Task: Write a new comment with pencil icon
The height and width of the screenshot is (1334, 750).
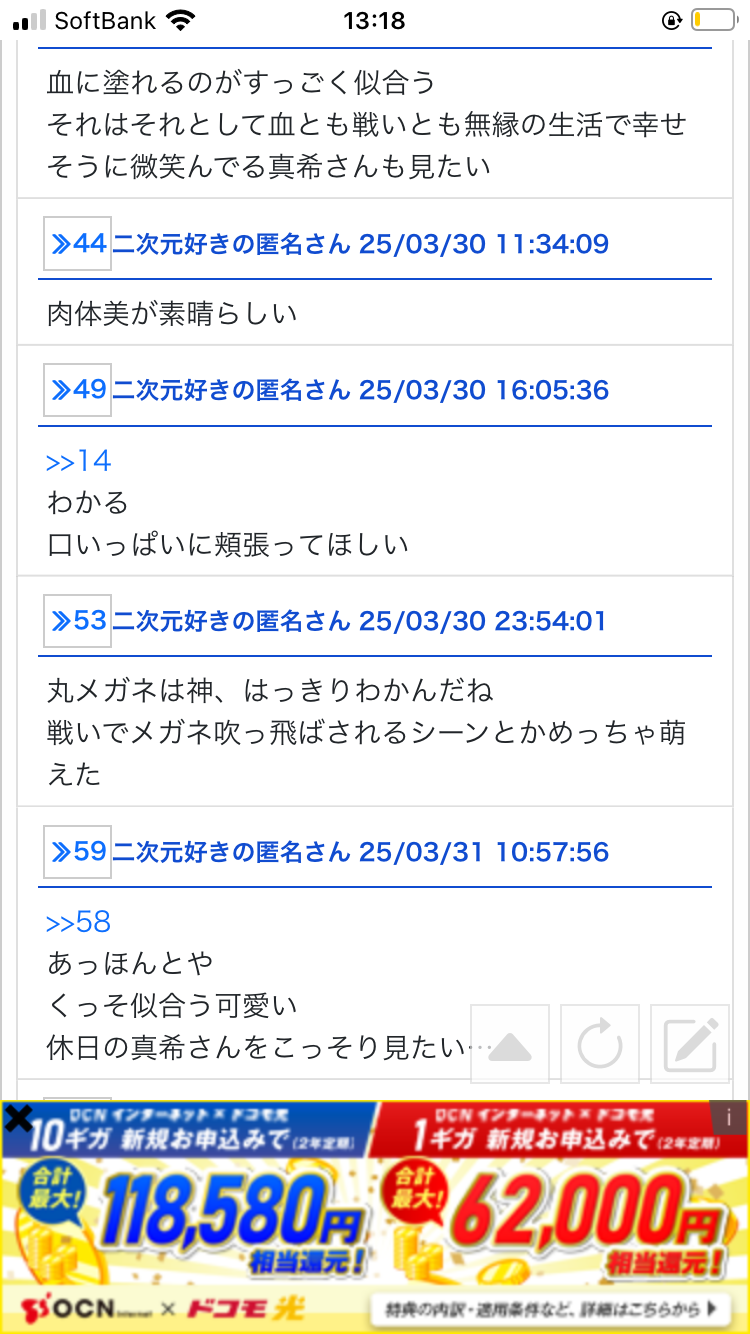Action: click(690, 1045)
